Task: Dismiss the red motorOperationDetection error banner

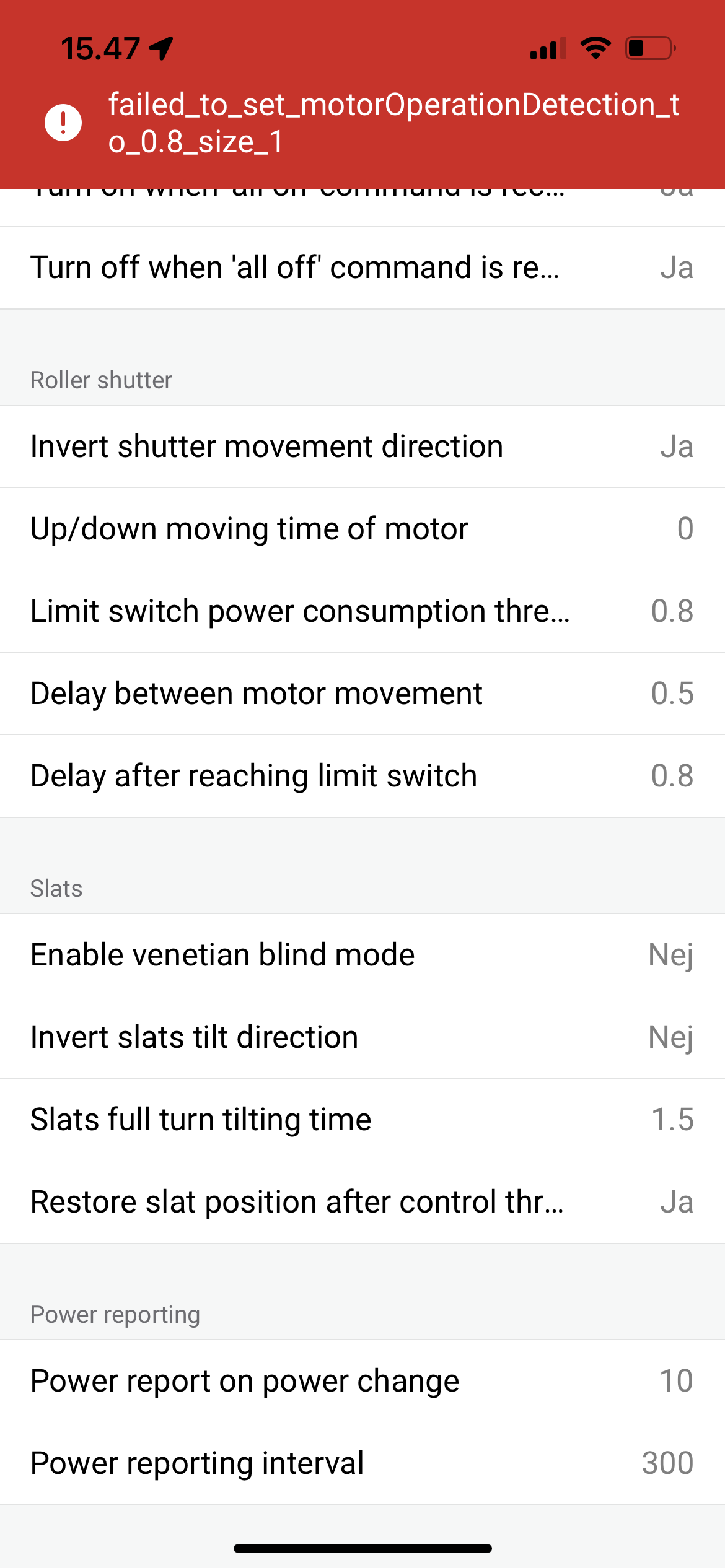Action: coord(362,123)
